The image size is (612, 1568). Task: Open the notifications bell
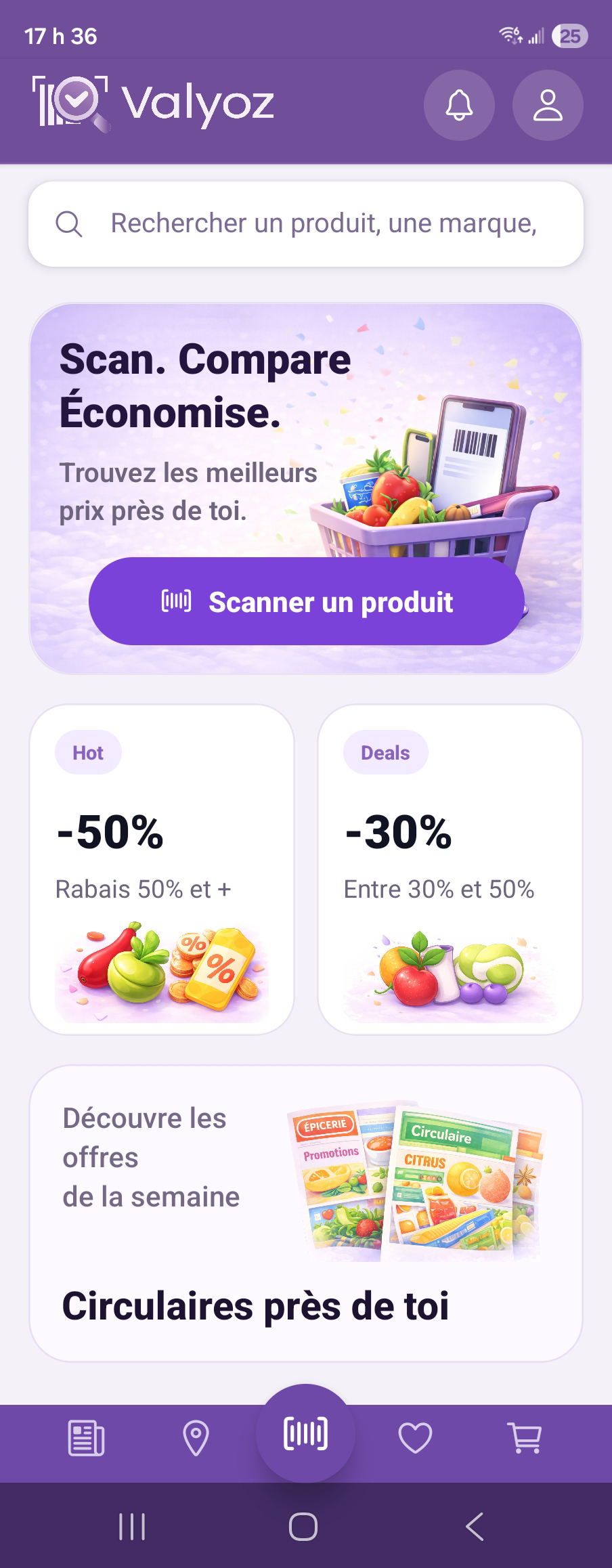click(459, 106)
